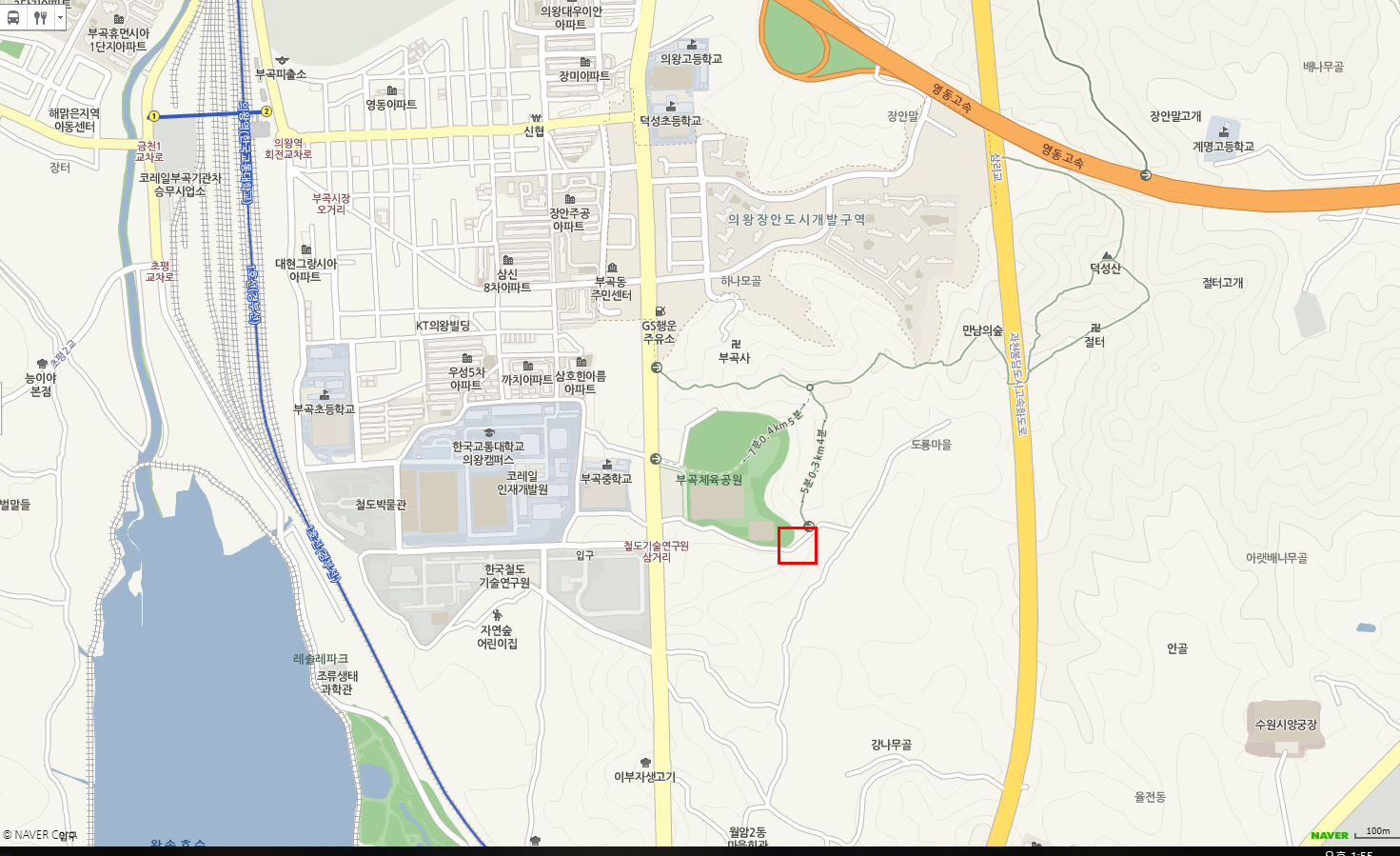Show bus stops with the bus icon
1400x856 pixels.
click(x=13, y=17)
